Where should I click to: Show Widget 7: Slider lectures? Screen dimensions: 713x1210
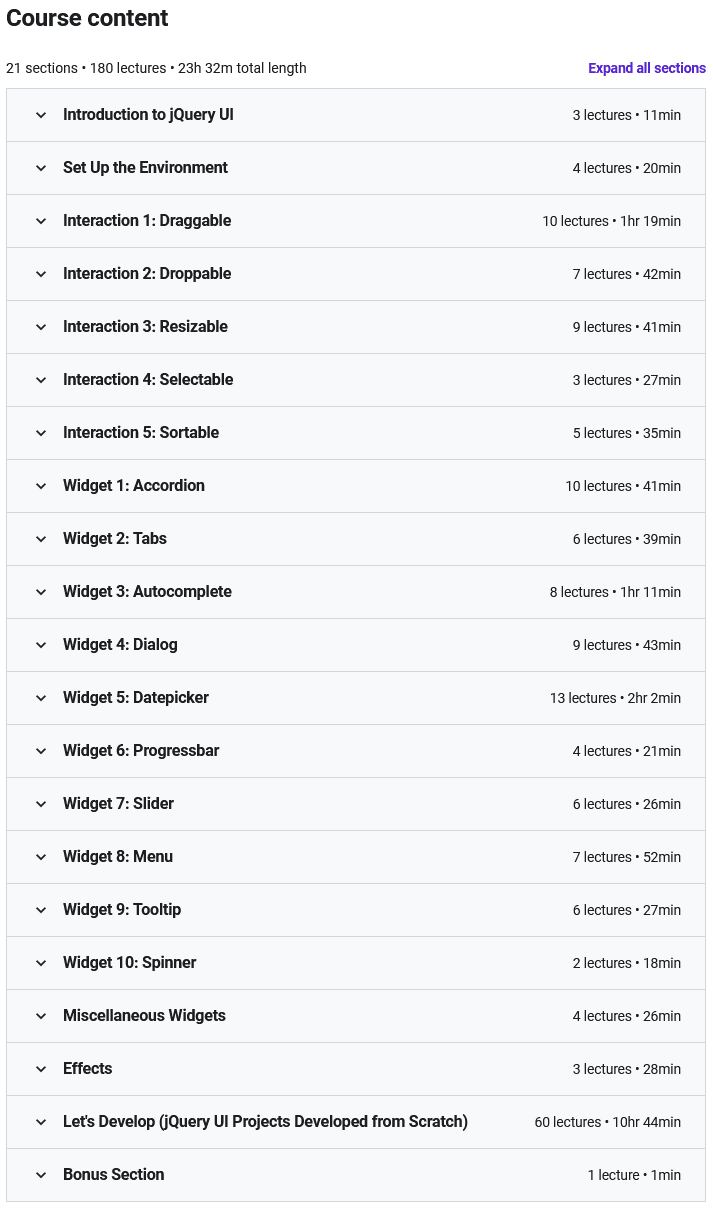pyautogui.click(x=356, y=804)
